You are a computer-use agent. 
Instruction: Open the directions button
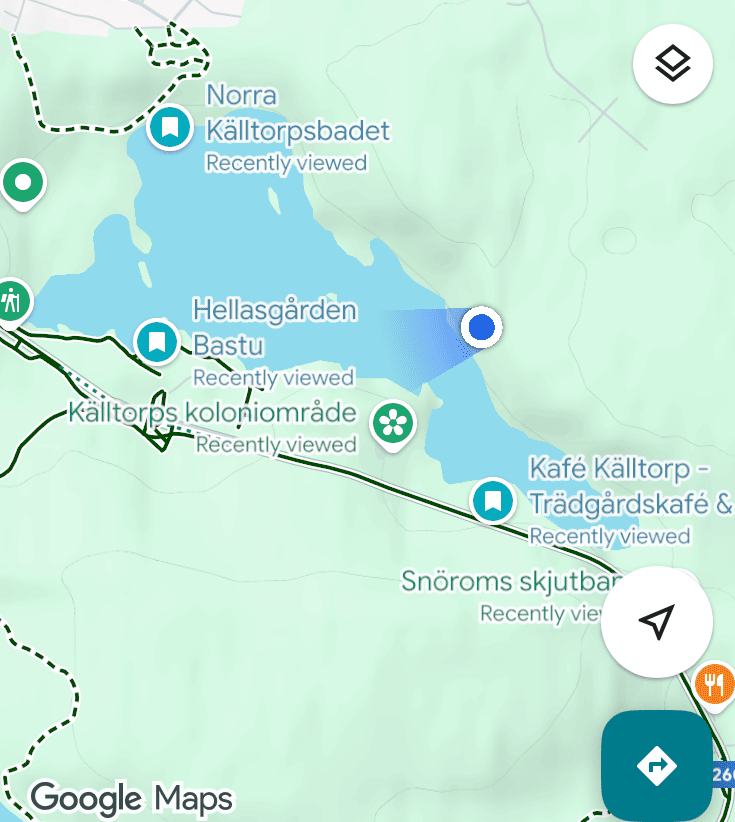point(657,765)
